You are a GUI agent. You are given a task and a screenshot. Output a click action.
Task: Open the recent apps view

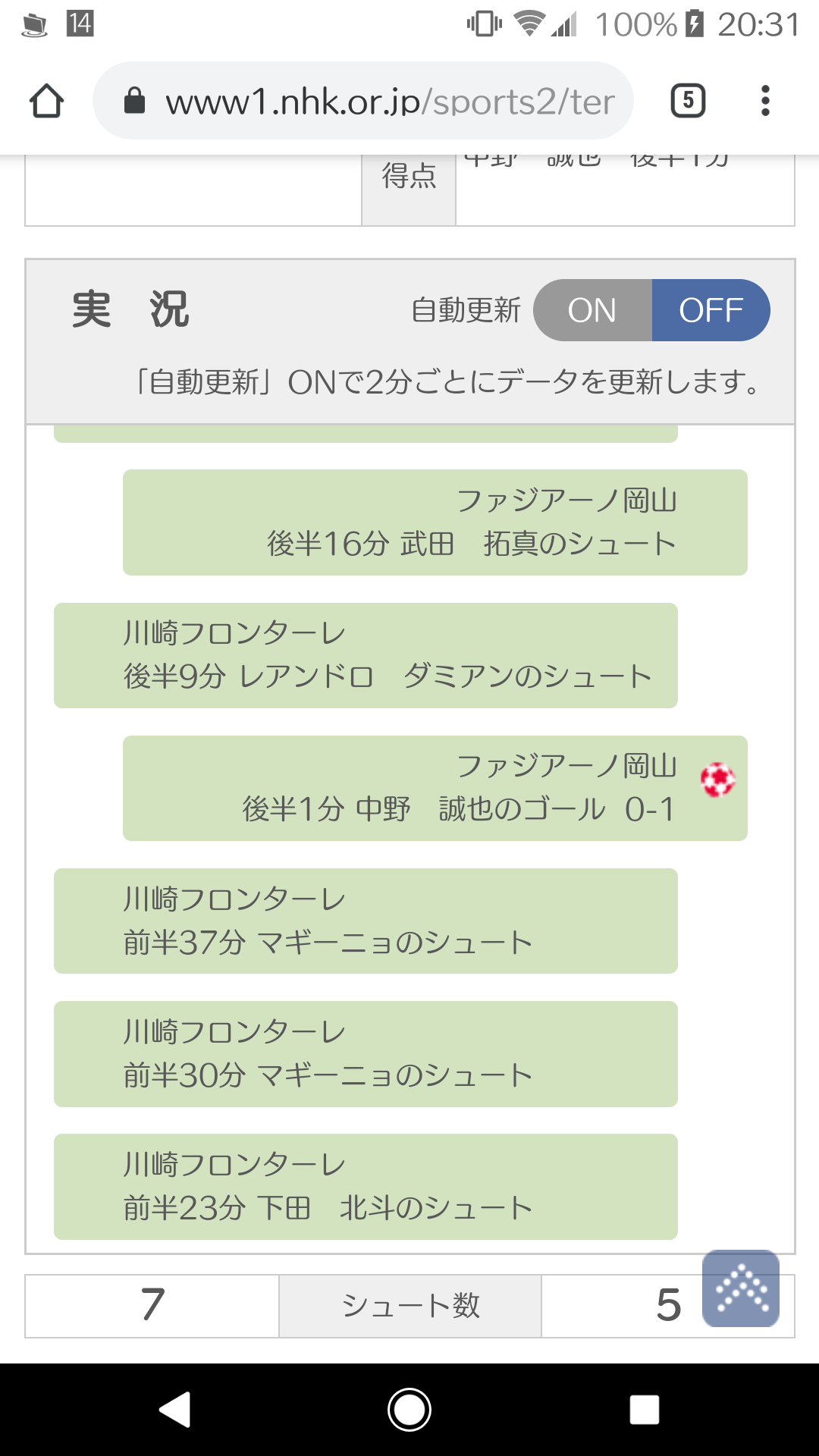[644, 1410]
